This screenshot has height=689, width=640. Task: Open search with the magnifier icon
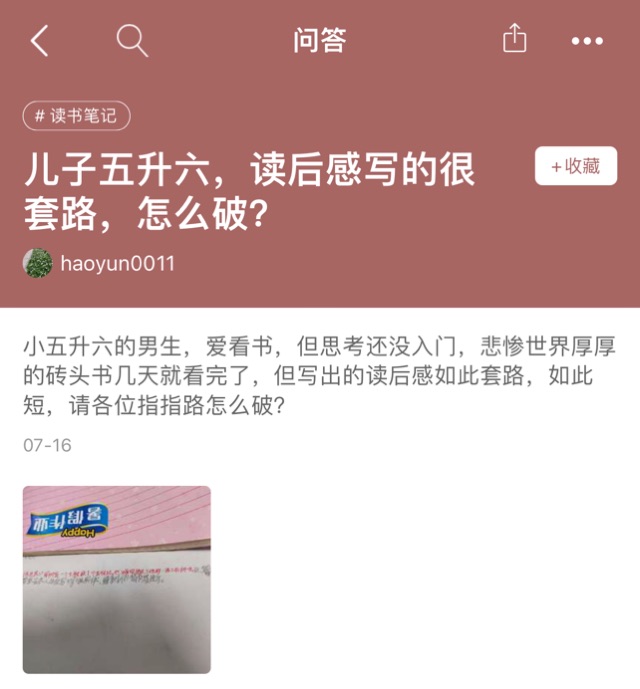pyautogui.click(x=132, y=41)
